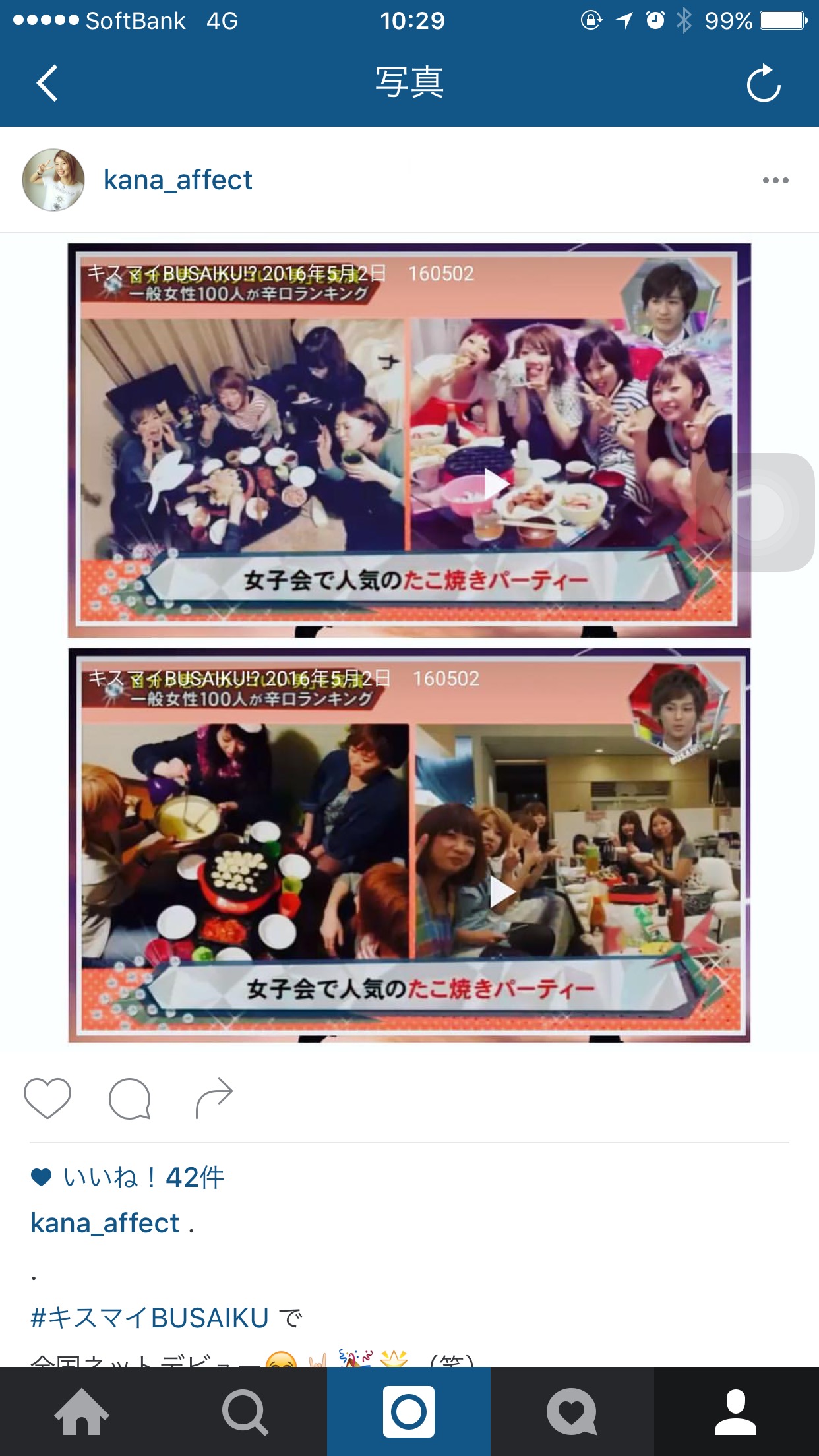Switch to the Activity heart tab
This screenshot has width=819, height=1456.
tap(572, 1412)
